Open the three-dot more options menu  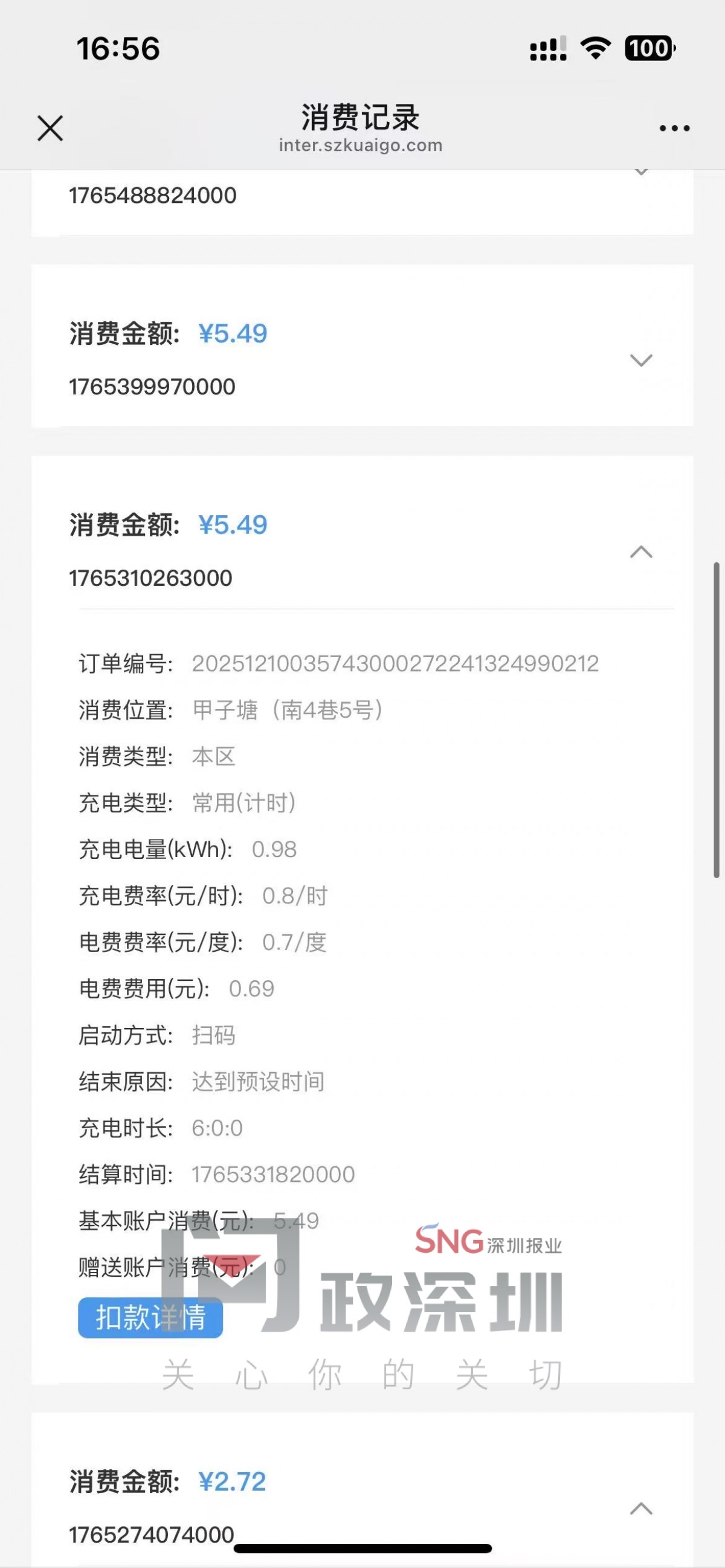click(x=674, y=129)
